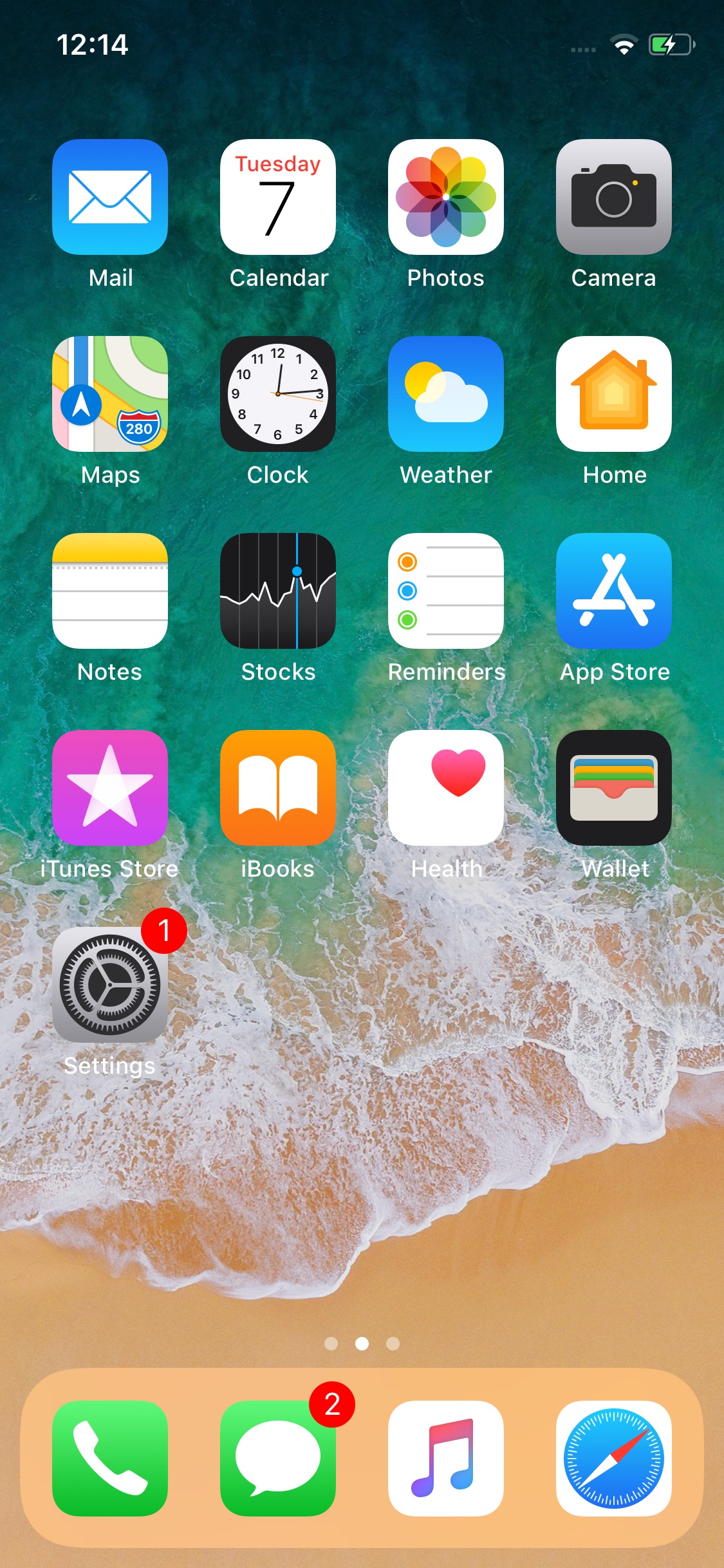This screenshot has height=1568, width=724.
Task: Open Photos
Action: click(446, 197)
